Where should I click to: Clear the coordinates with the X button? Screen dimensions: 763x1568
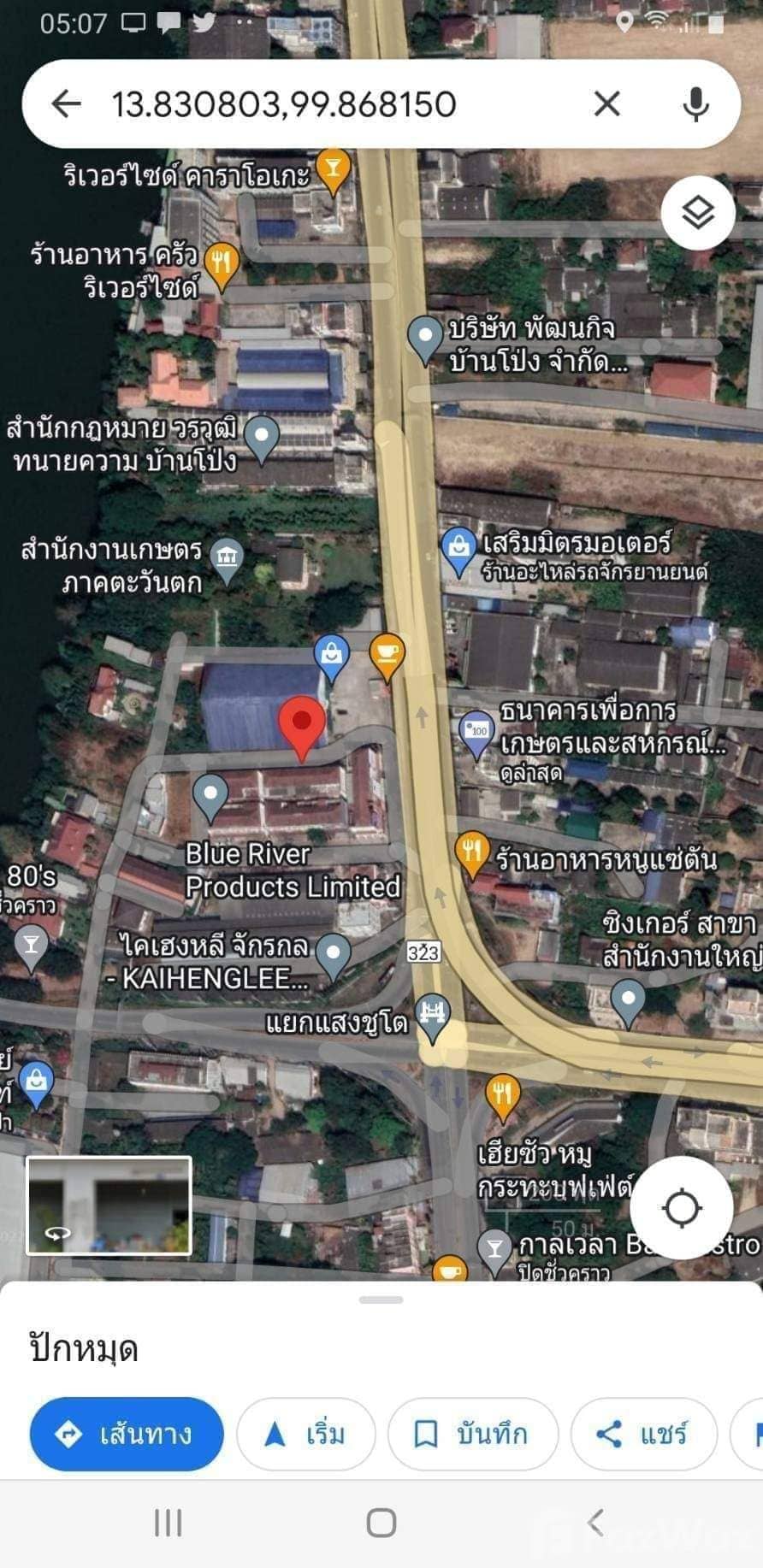pos(606,103)
